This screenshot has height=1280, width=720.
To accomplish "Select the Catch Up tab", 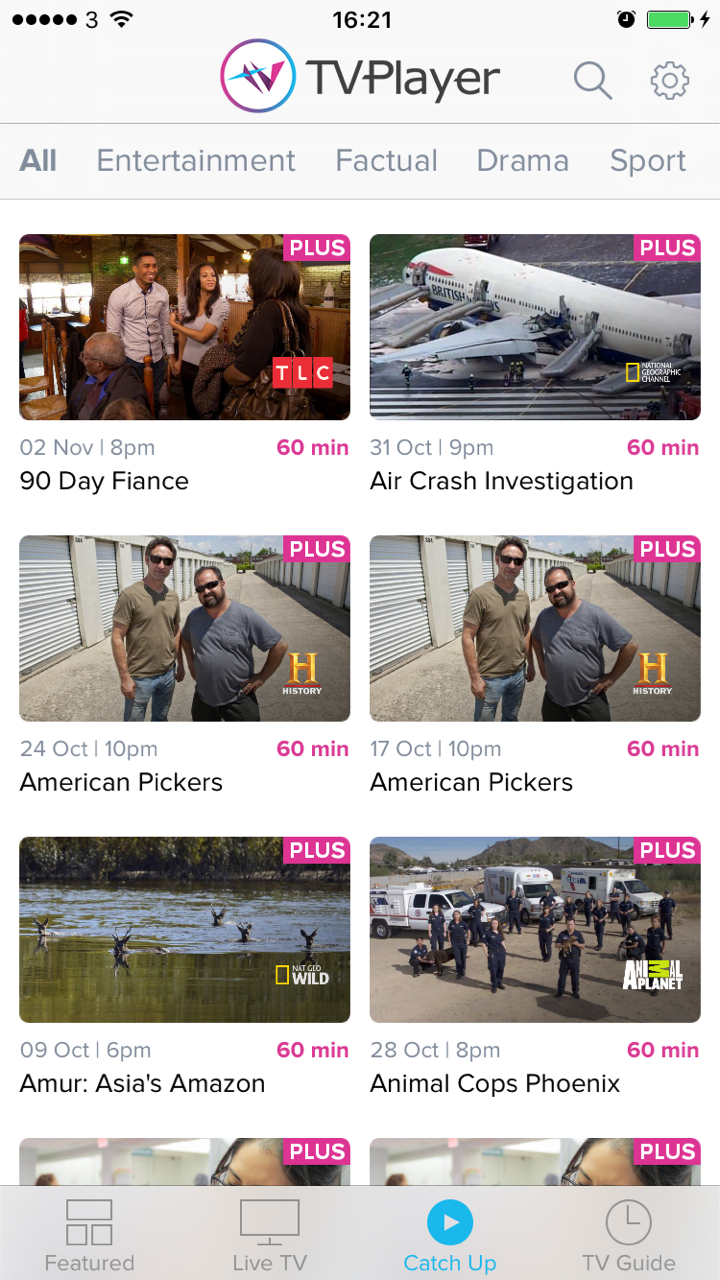I will click(x=450, y=1235).
